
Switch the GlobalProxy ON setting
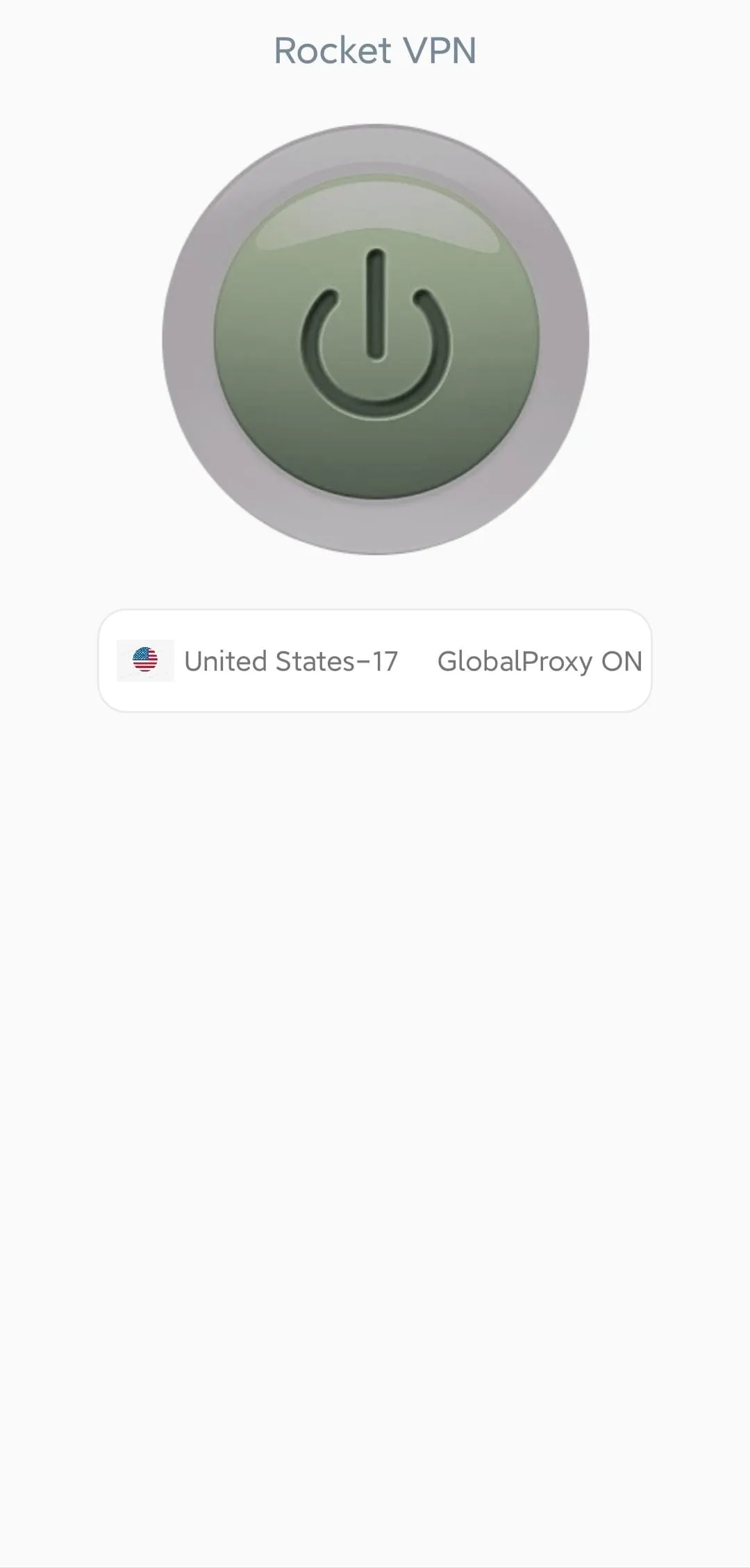click(x=538, y=660)
